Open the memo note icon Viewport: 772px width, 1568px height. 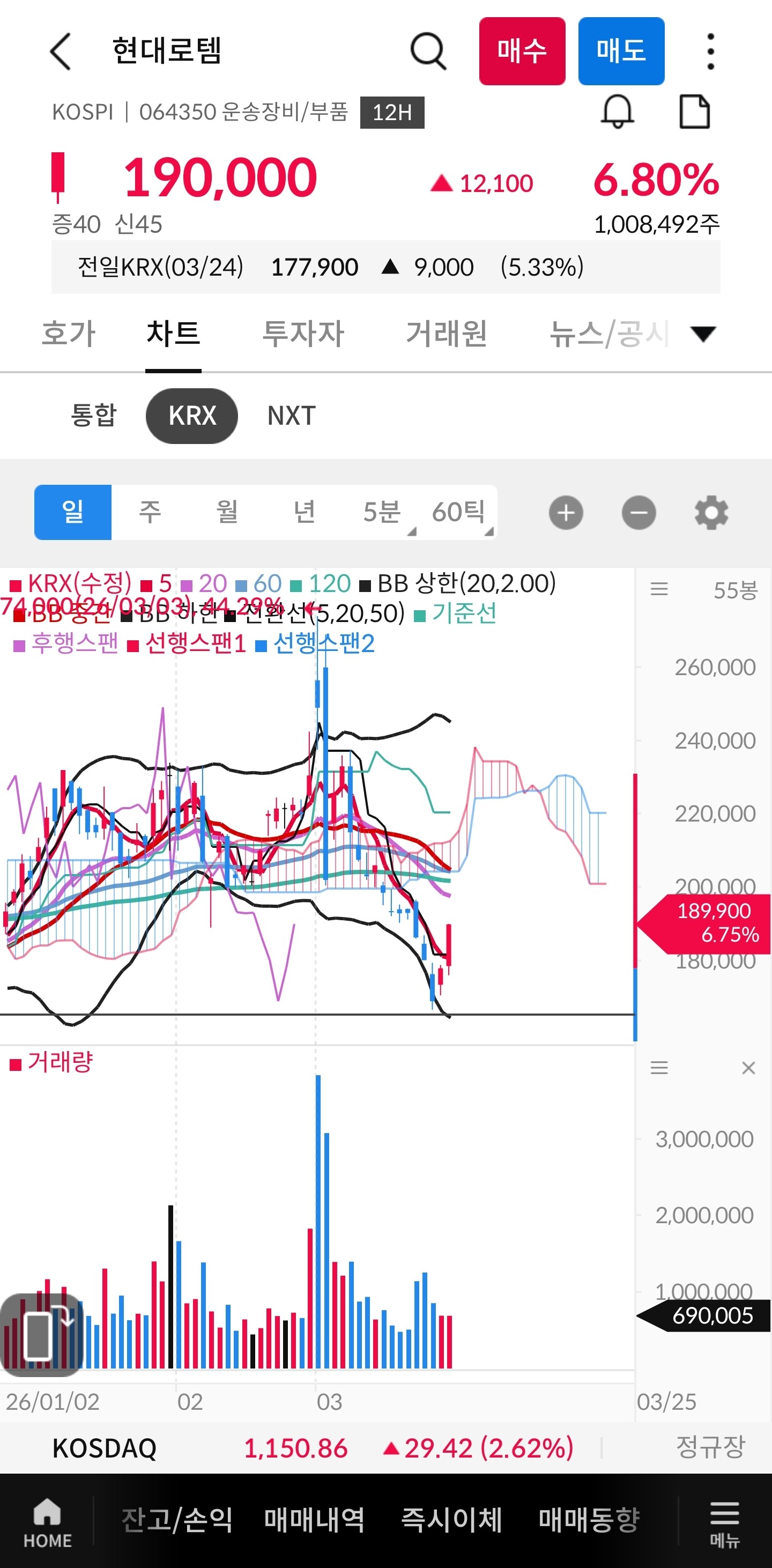(694, 112)
